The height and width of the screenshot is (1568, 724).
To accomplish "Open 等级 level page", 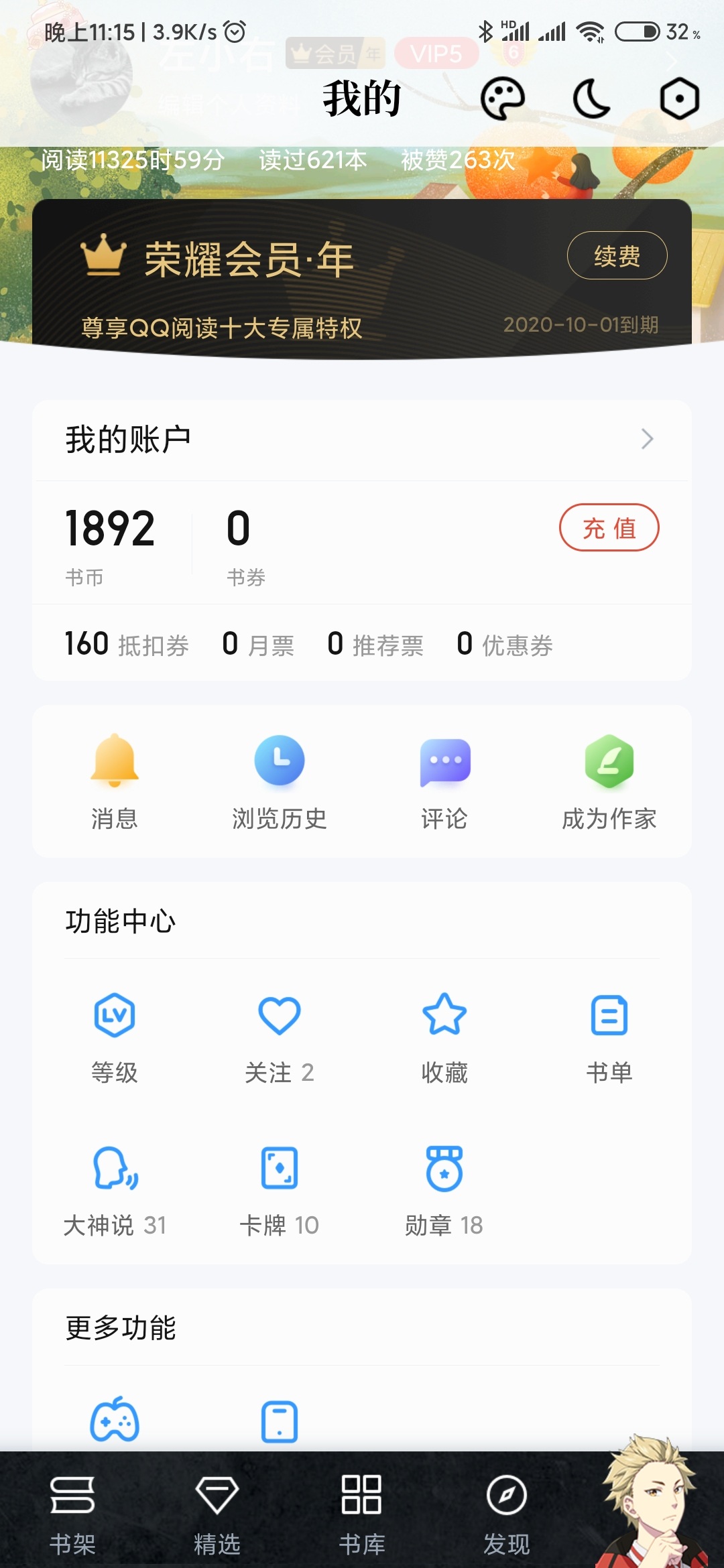I will [x=115, y=1037].
